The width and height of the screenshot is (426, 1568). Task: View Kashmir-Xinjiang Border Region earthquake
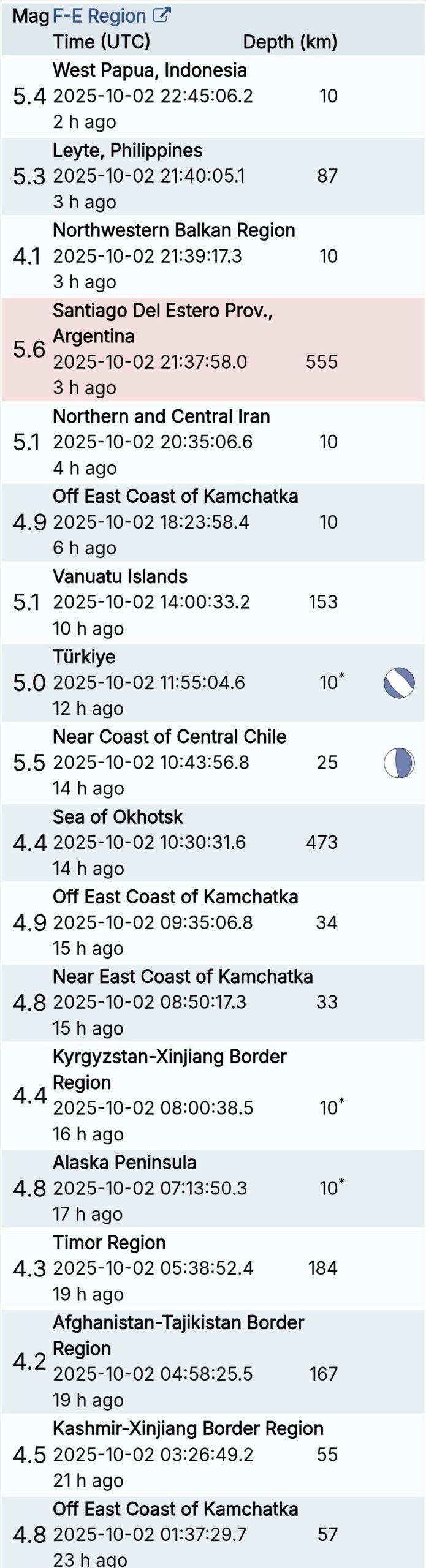coord(188,1428)
